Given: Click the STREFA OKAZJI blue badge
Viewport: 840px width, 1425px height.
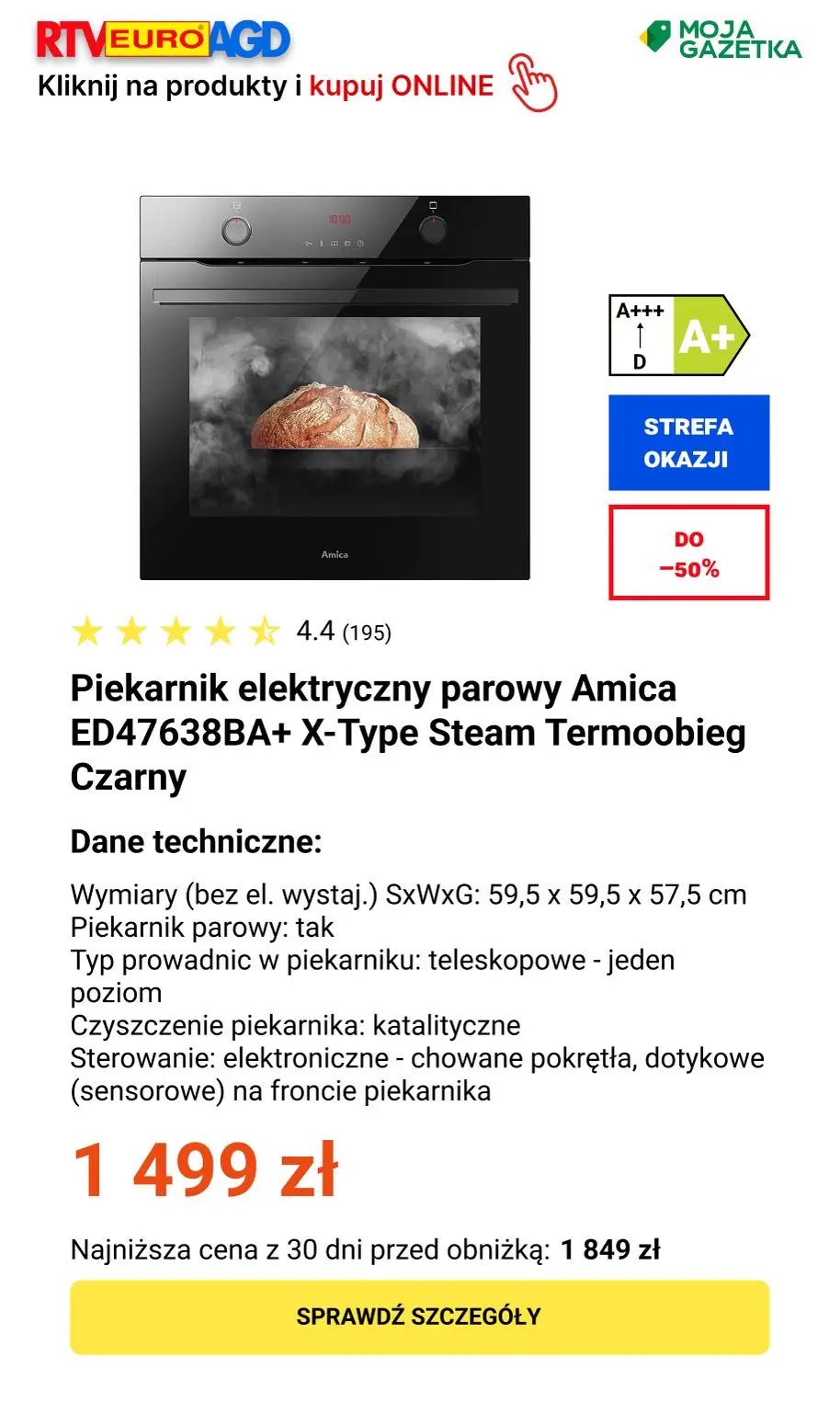Looking at the screenshot, I should 687,442.
